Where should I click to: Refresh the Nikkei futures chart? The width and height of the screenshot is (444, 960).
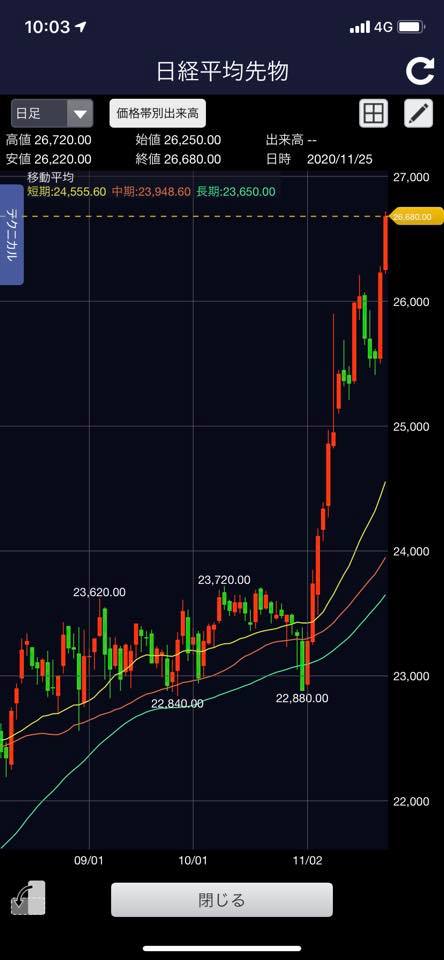[420, 72]
